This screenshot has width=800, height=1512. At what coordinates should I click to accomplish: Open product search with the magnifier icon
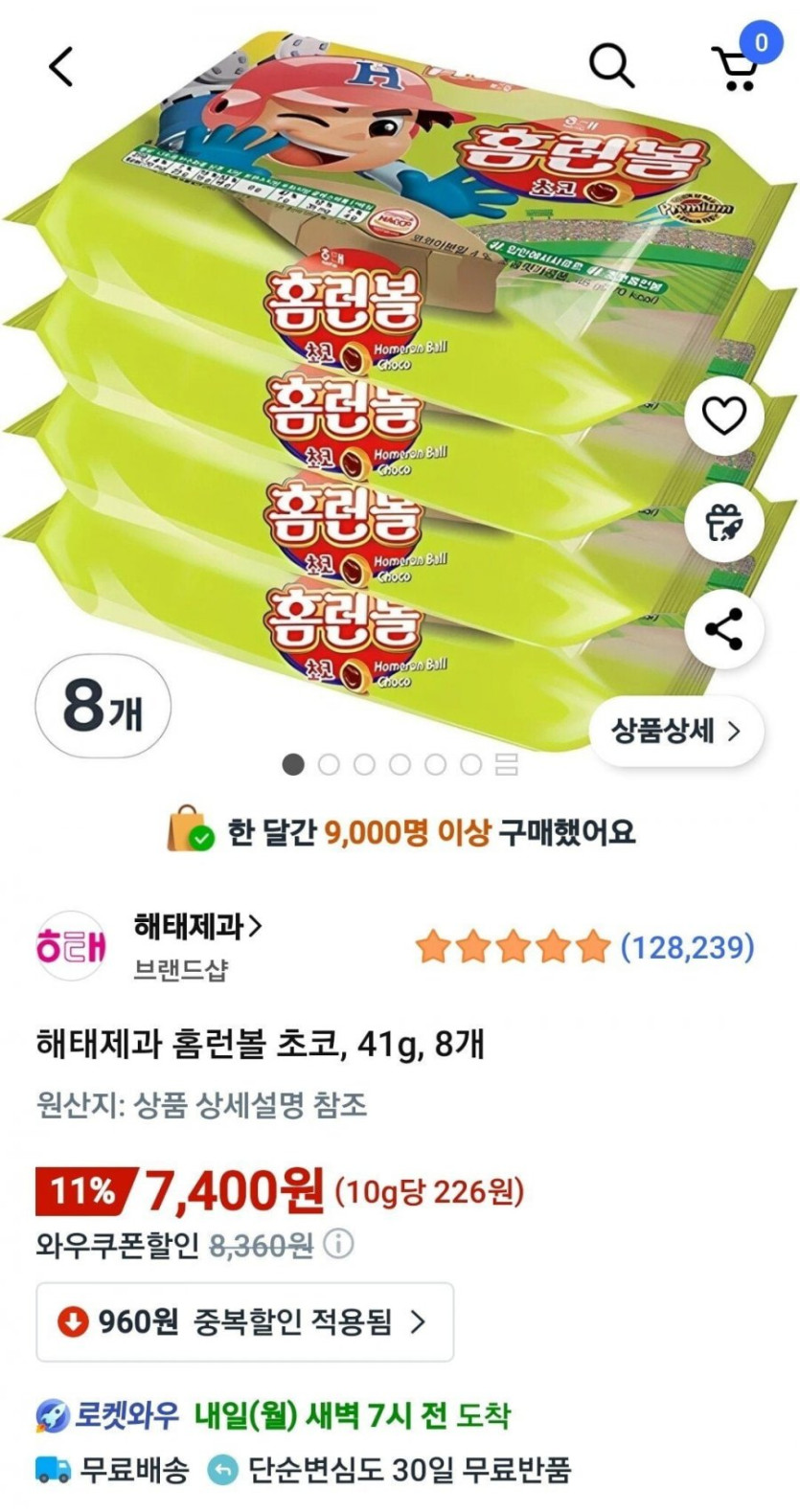click(610, 66)
